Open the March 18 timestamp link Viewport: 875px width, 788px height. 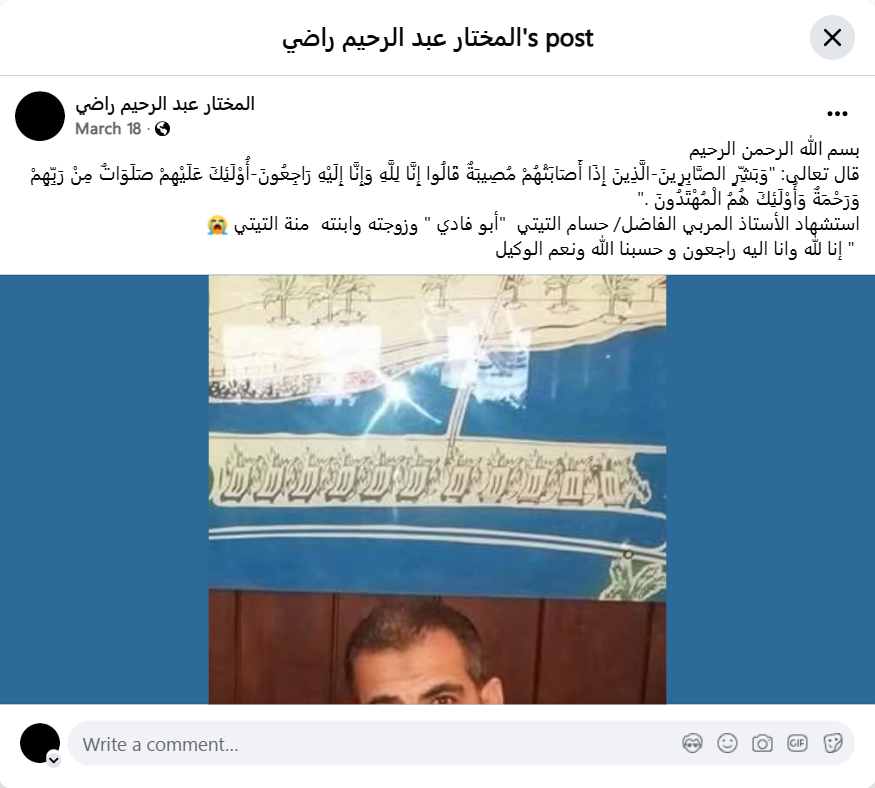click(x=108, y=129)
